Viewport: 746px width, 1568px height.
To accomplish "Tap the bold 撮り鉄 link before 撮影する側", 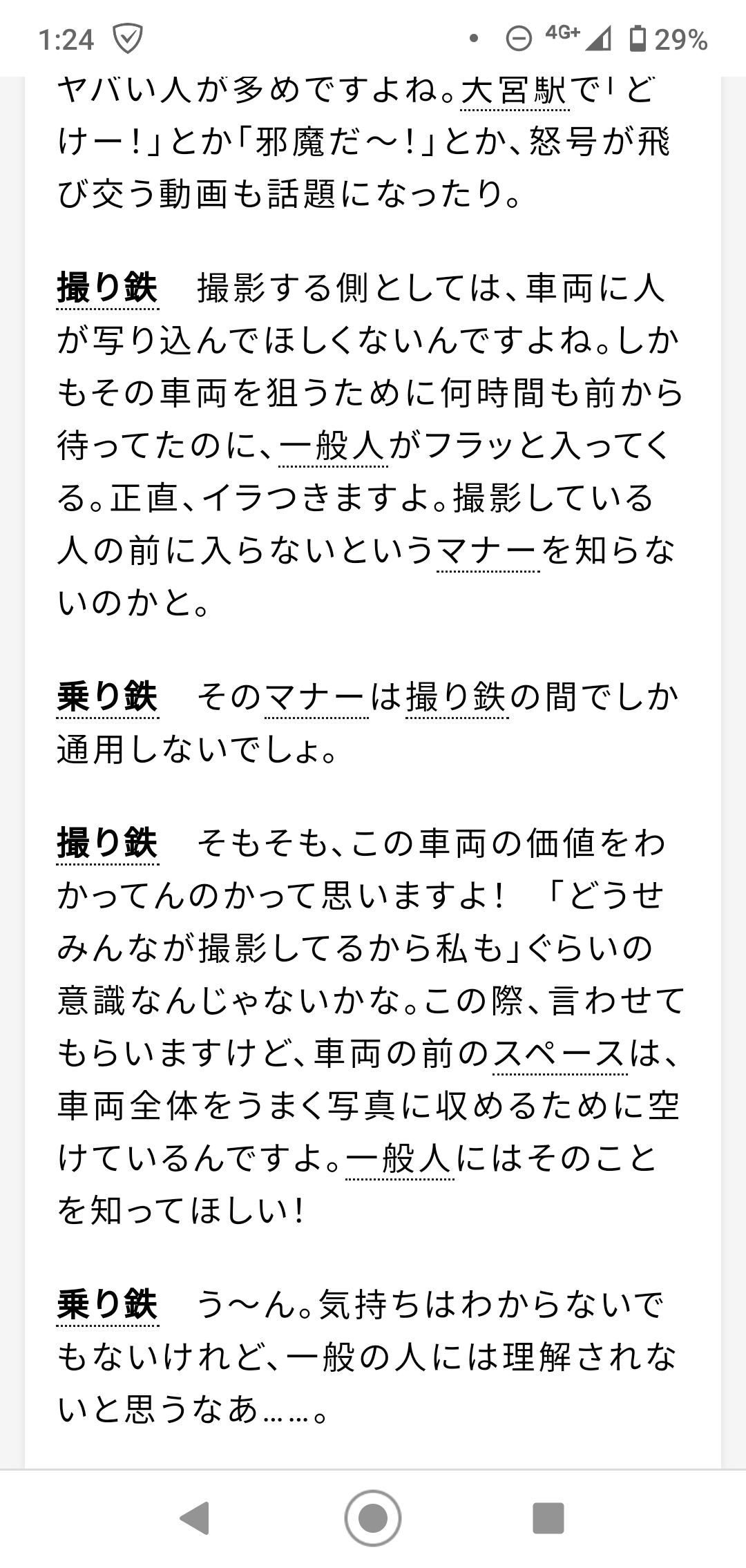I will pyautogui.click(x=108, y=289).
